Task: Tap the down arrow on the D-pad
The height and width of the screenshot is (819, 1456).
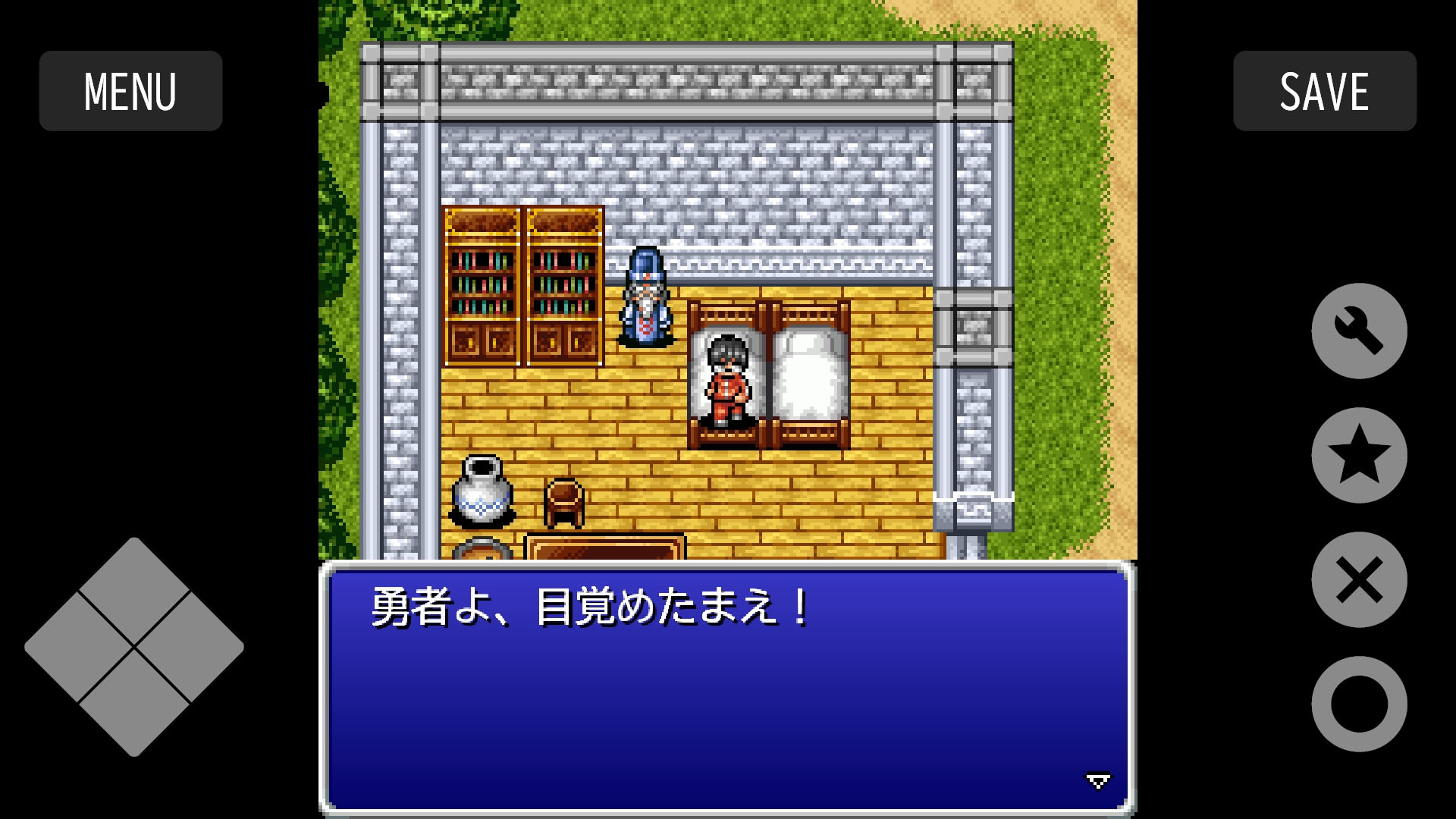Action: coord(134,702)
